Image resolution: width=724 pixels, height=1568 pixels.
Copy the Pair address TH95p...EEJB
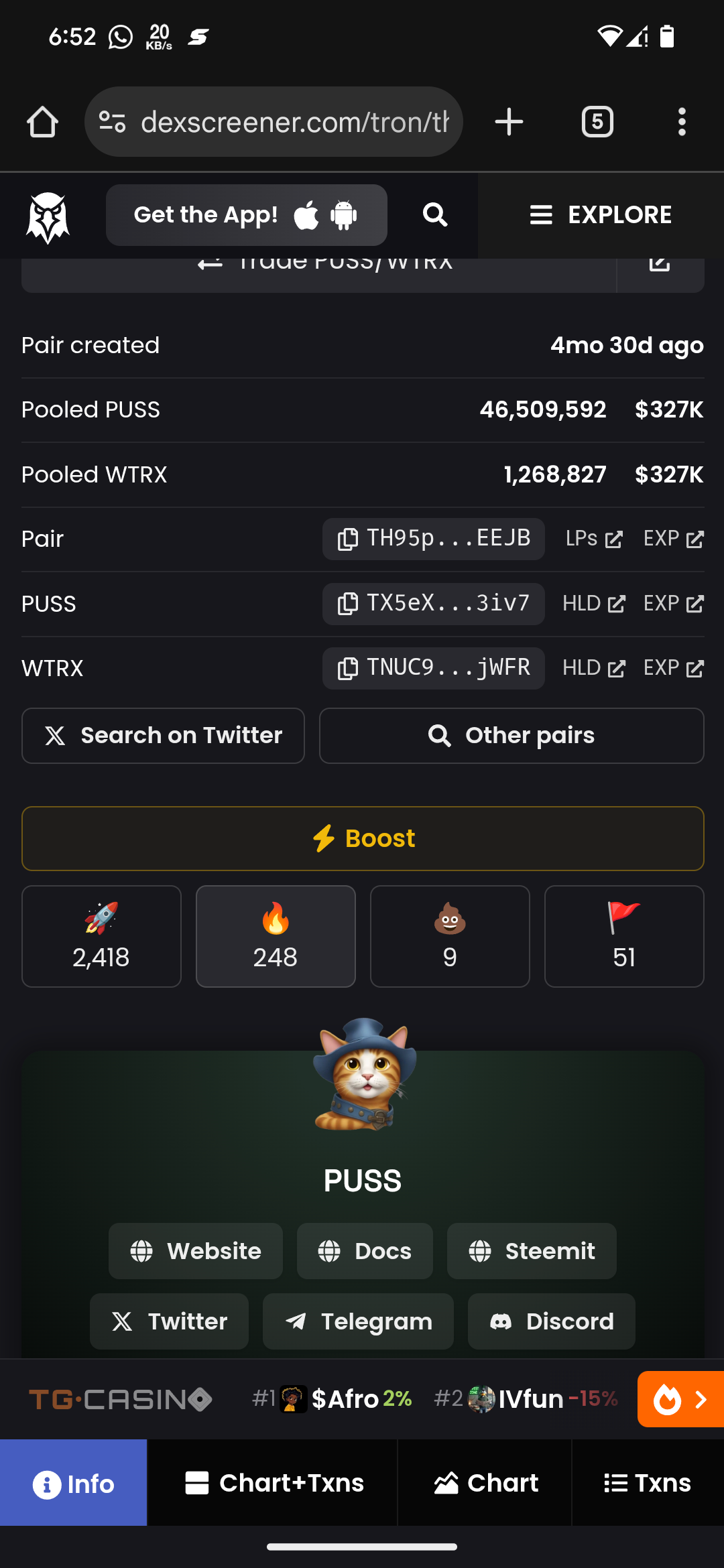tap(434, 539)
